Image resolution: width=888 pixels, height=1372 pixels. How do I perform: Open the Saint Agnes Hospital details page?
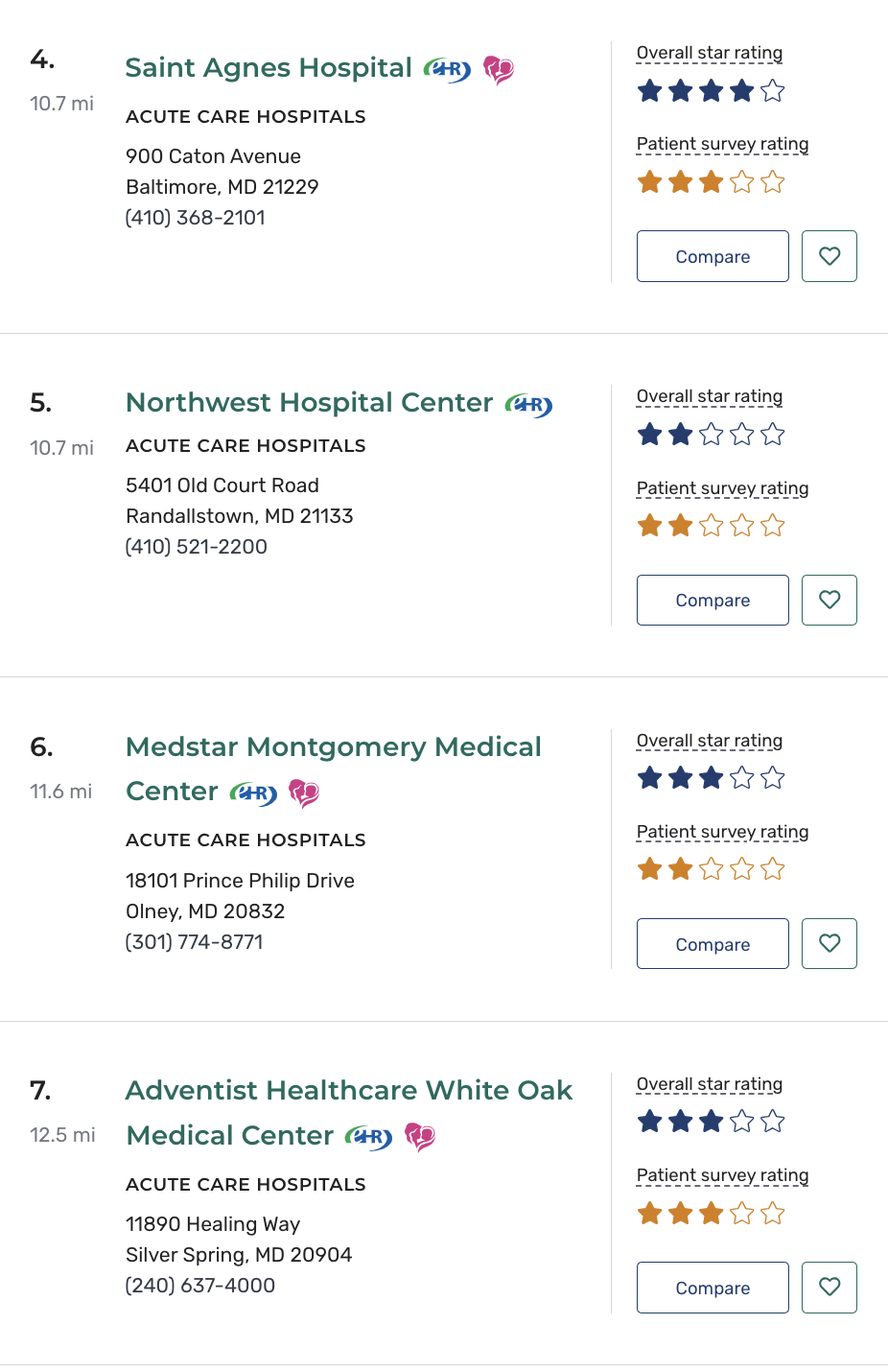(268, 68)
